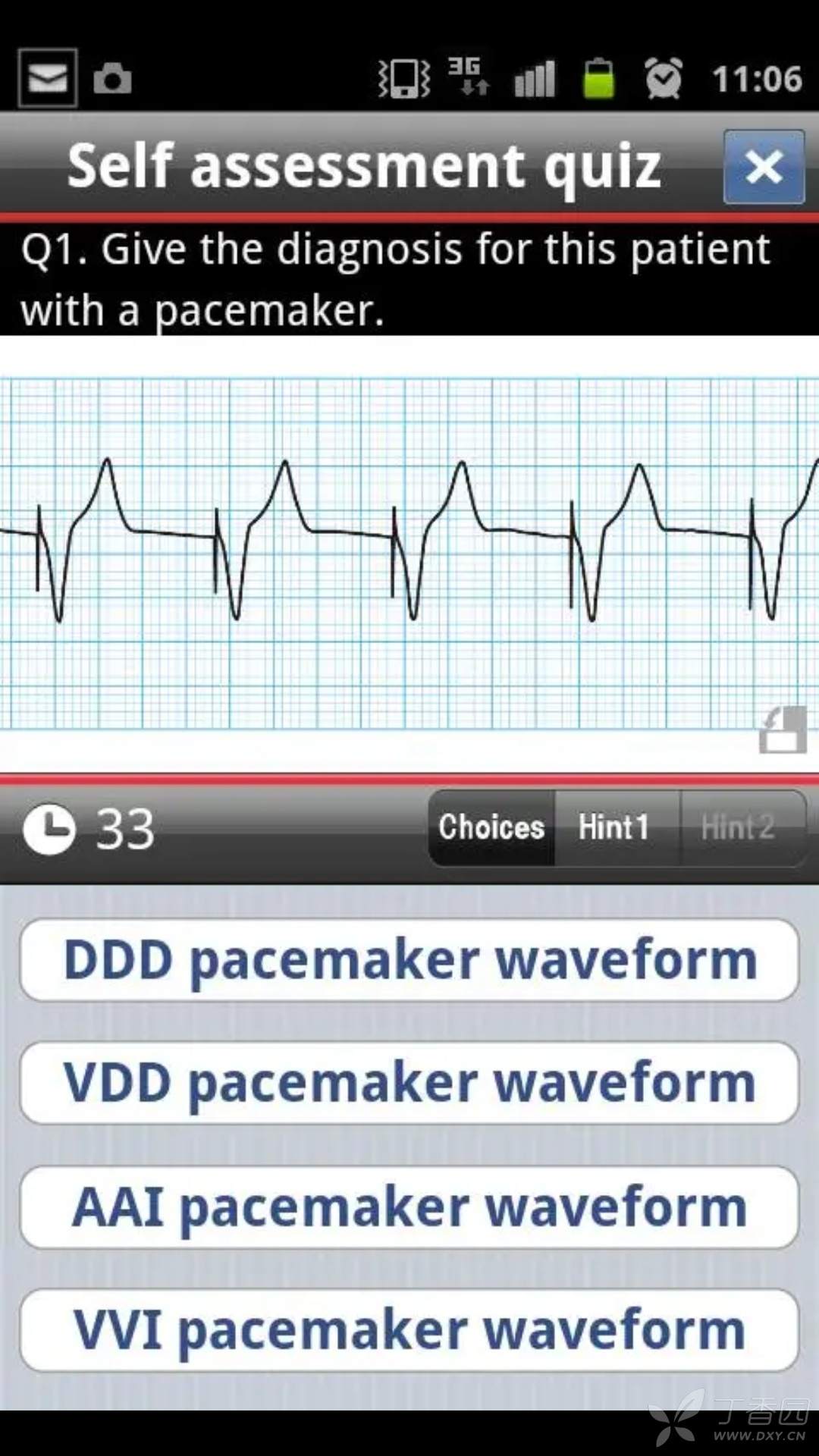This screenshot has width=819, height=1456.
Task: Pick AAI pacemaker waveform answer
Action: click(x=409, y=1207)
